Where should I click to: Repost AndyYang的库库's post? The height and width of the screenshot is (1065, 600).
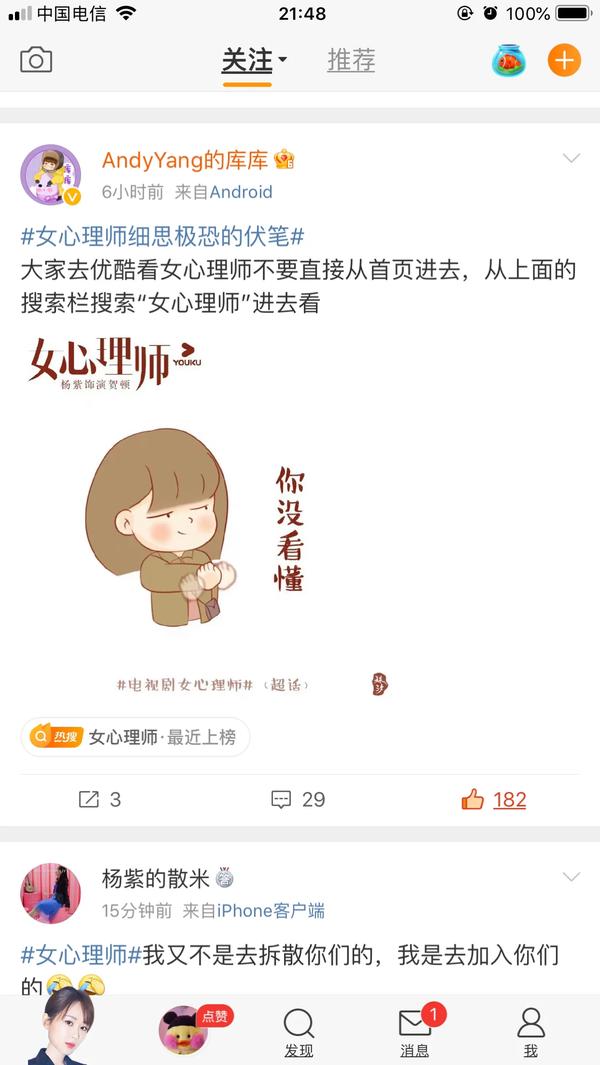click(x=100, y=799)
